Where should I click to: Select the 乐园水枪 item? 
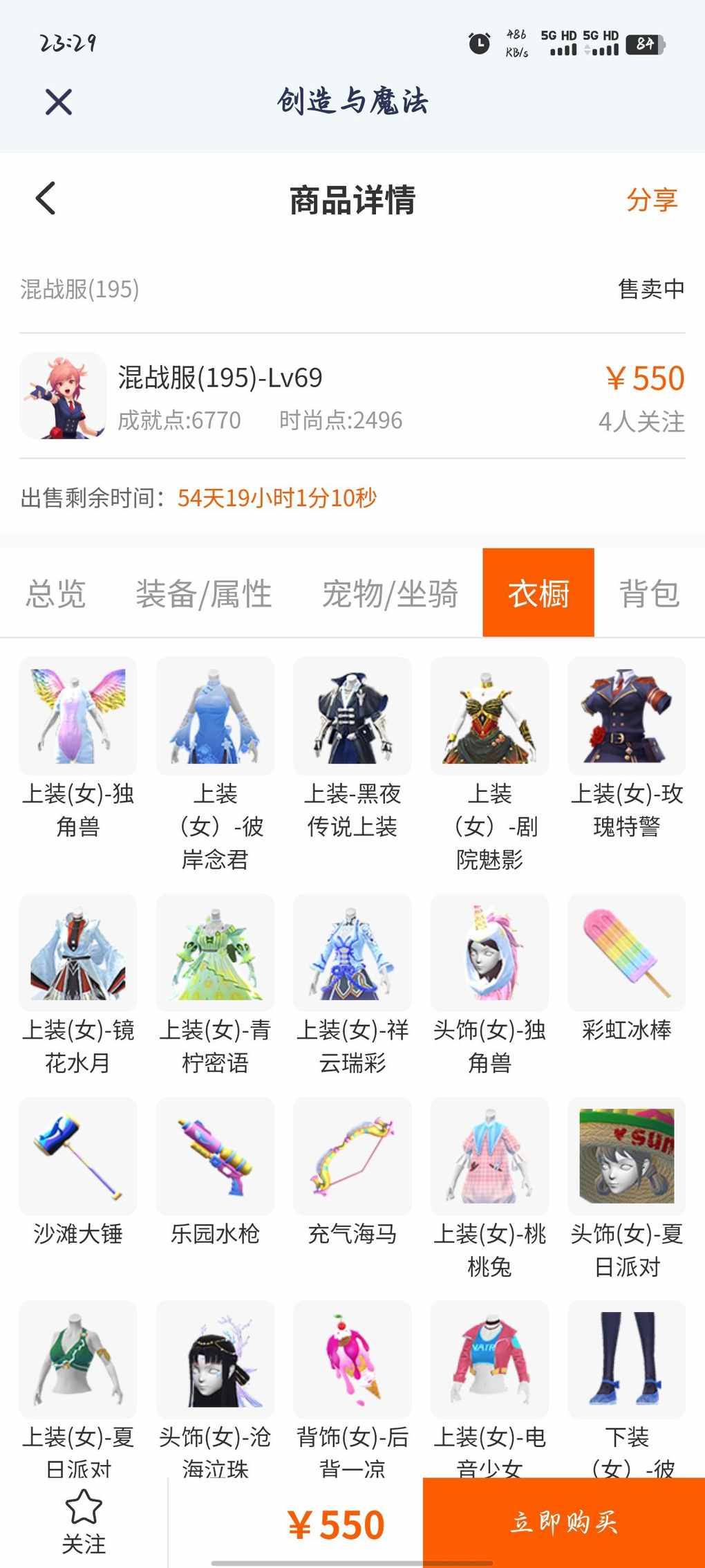click(x=215, y=1156)
